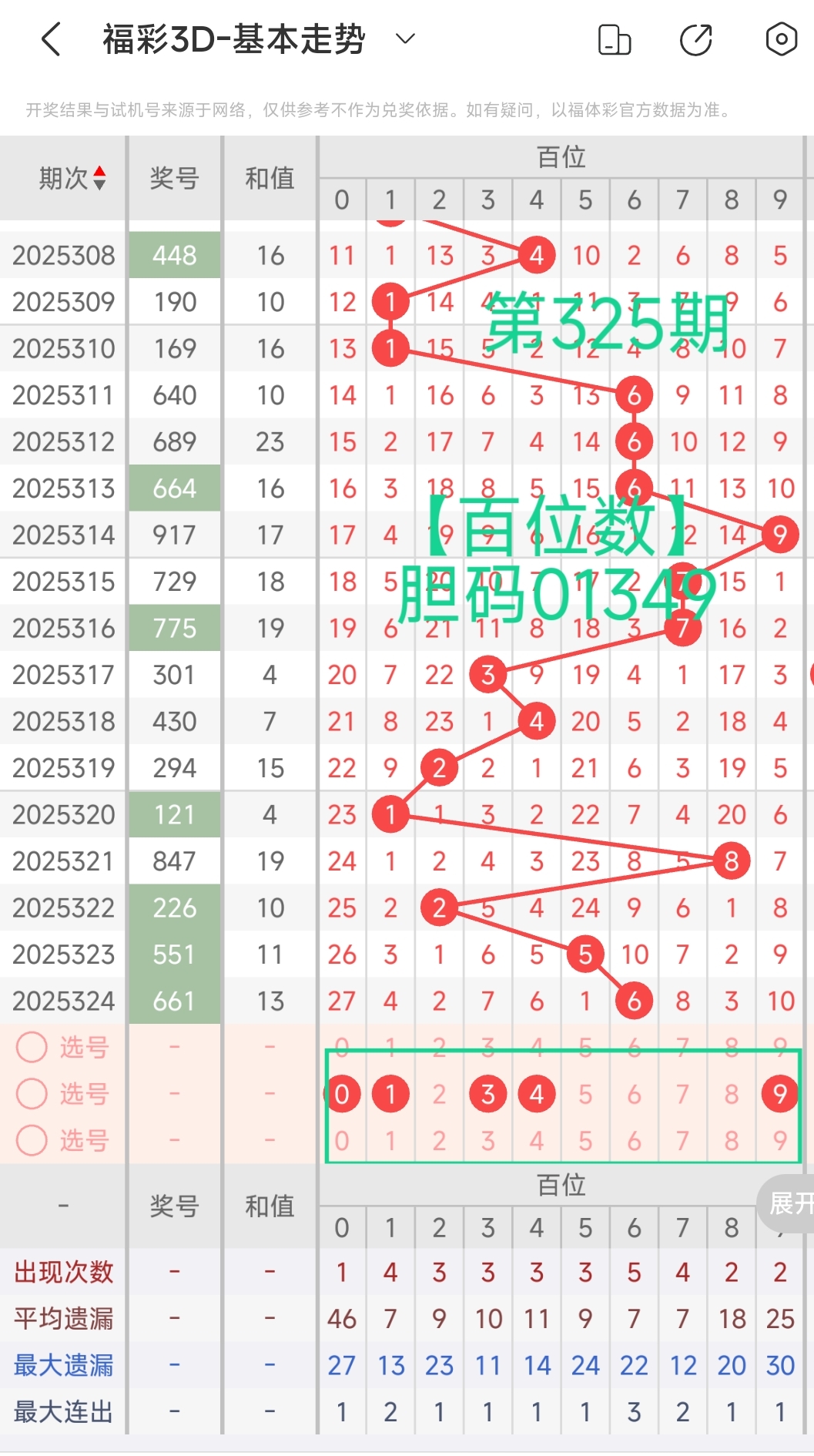Select circled number 3 in picker row
814x1456 pixels.
pyautogui.click(x=487, y=1093)
